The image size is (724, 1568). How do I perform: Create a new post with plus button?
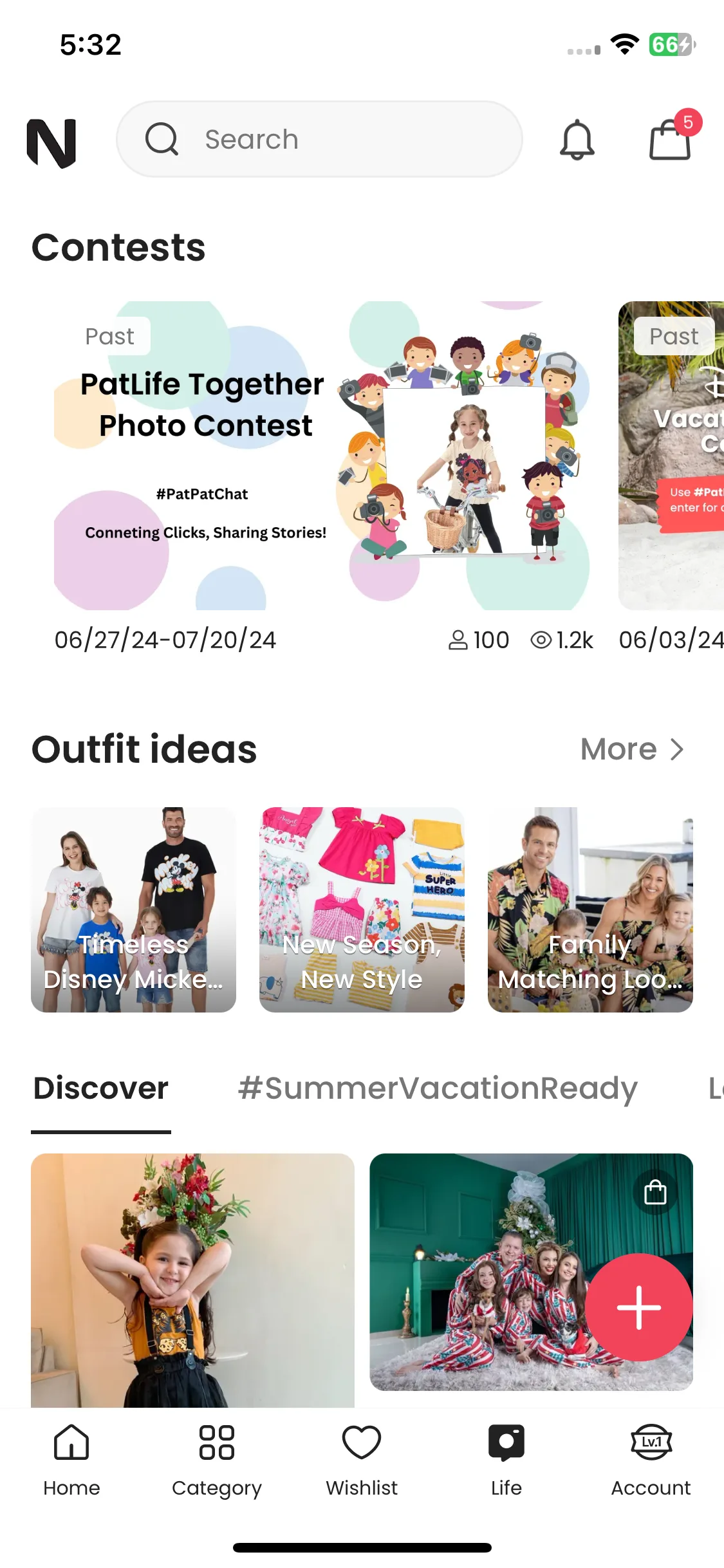coord(638,1307)
